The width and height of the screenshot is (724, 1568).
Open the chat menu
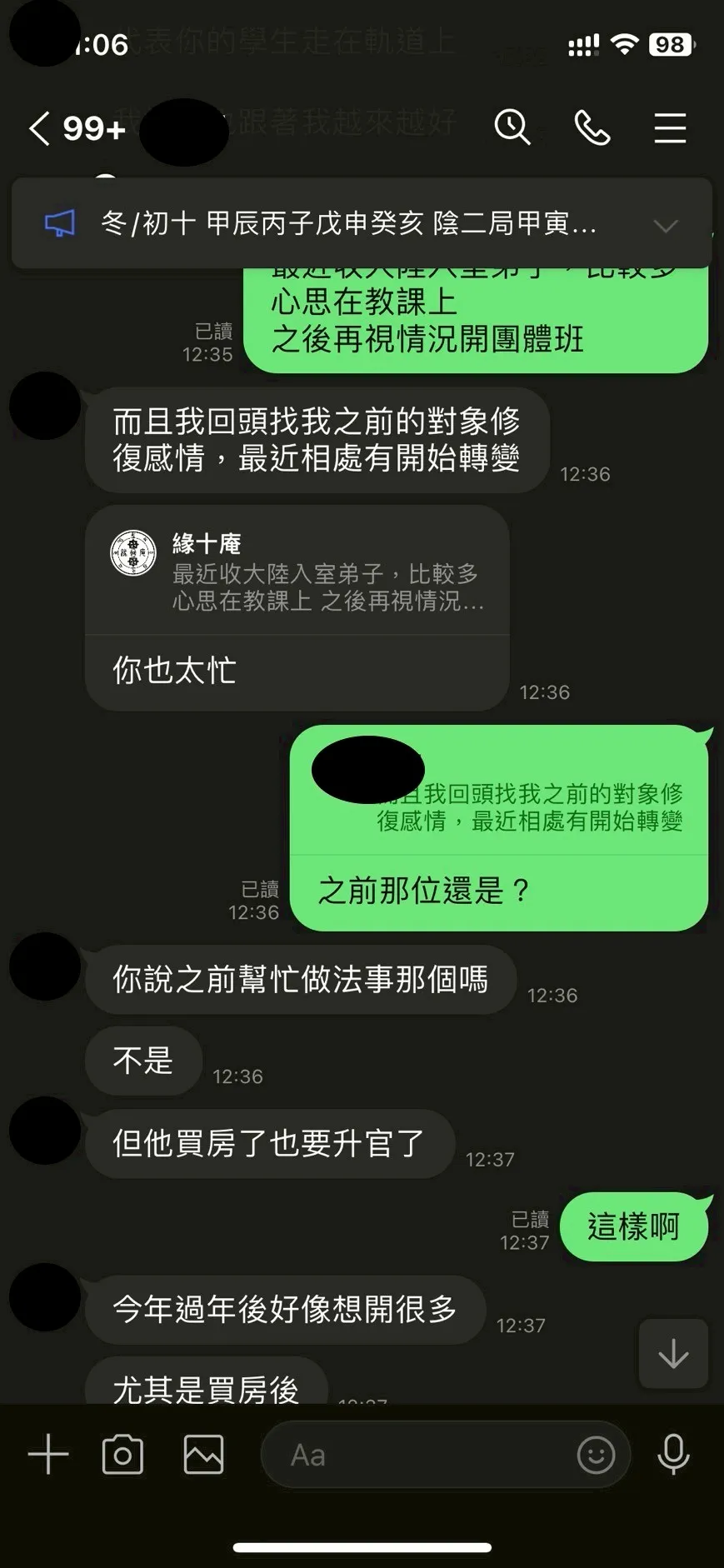tap(670, 128)
